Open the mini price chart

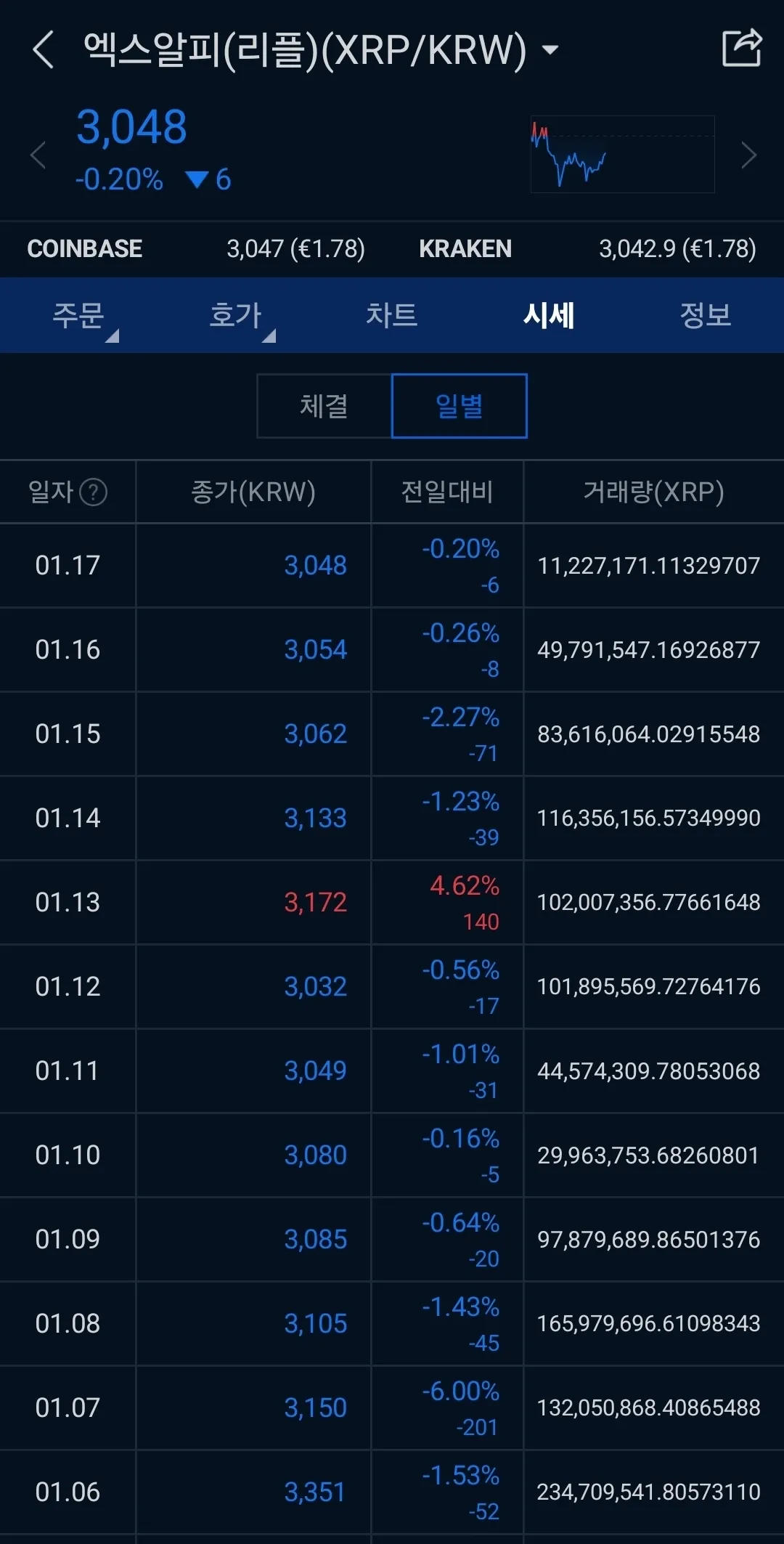click(x=622, y=154)
